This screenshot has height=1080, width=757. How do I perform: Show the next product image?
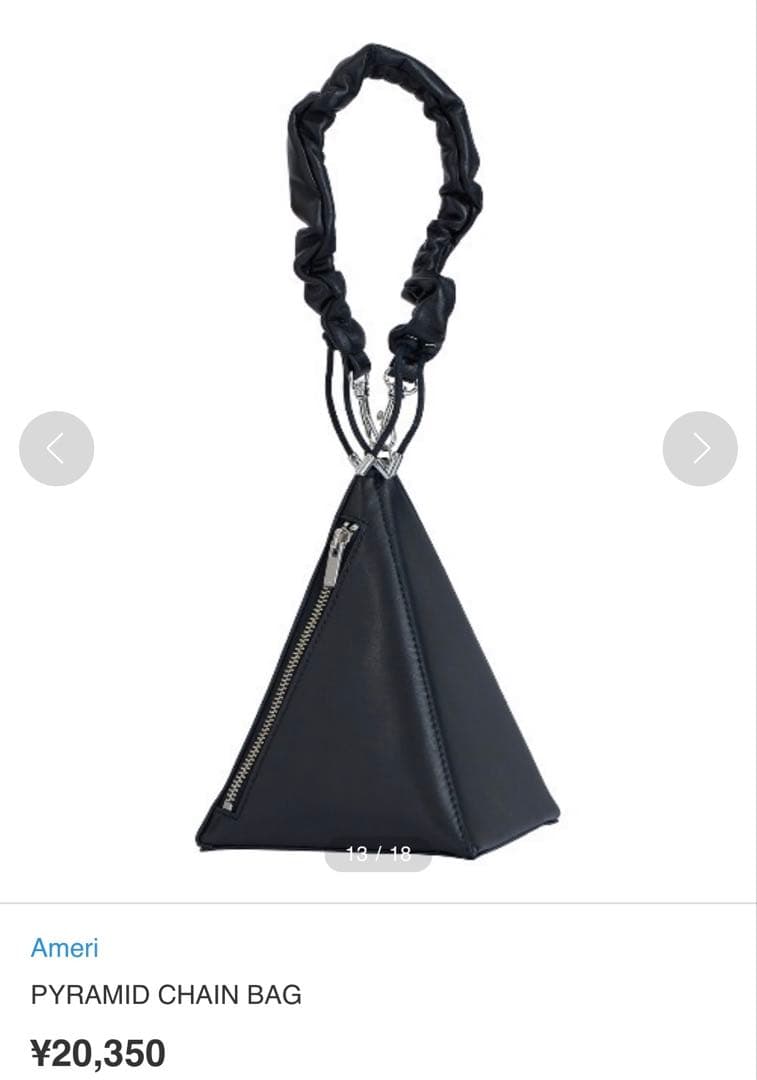pyautogui.click(x=700, y=449)
